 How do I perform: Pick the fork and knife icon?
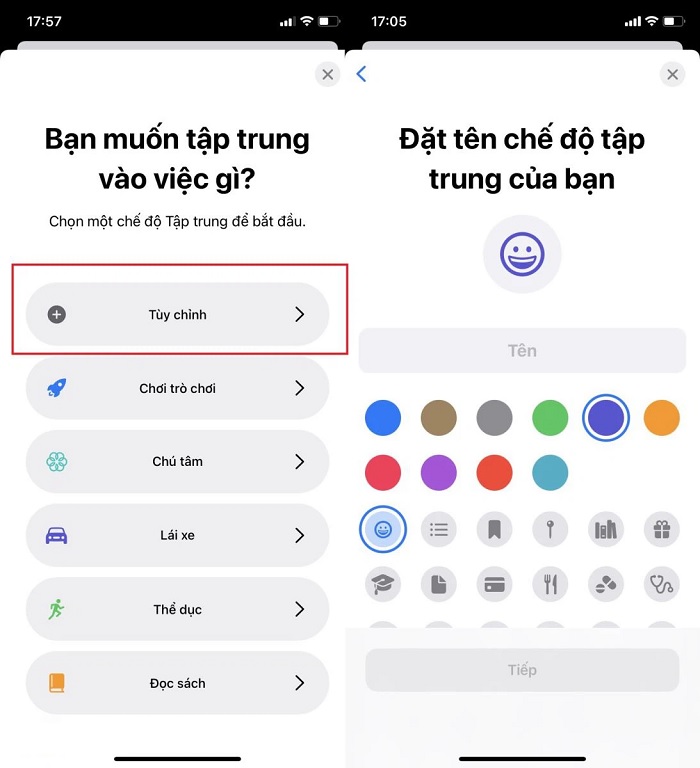coord(549,584)
